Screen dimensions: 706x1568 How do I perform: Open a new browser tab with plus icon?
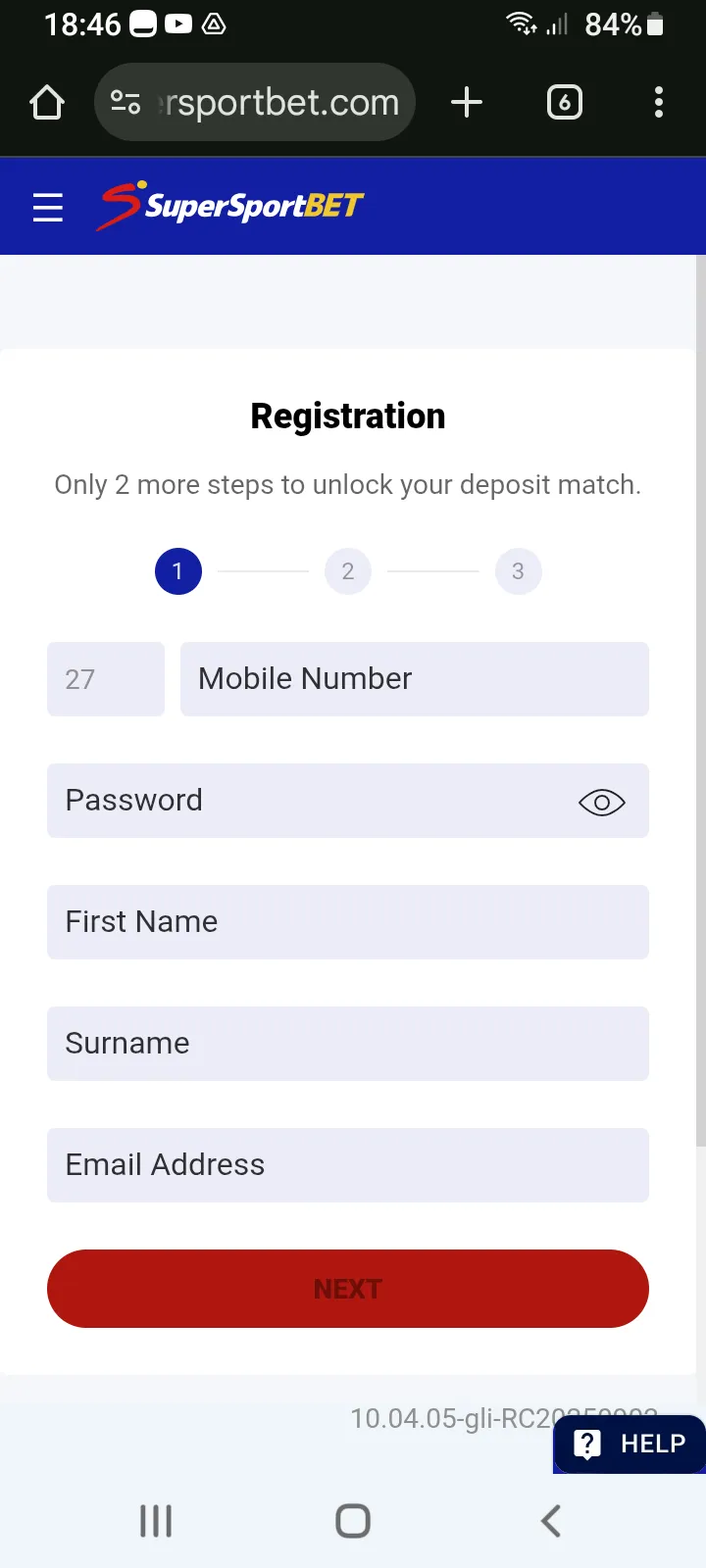[x=467, y=101]
